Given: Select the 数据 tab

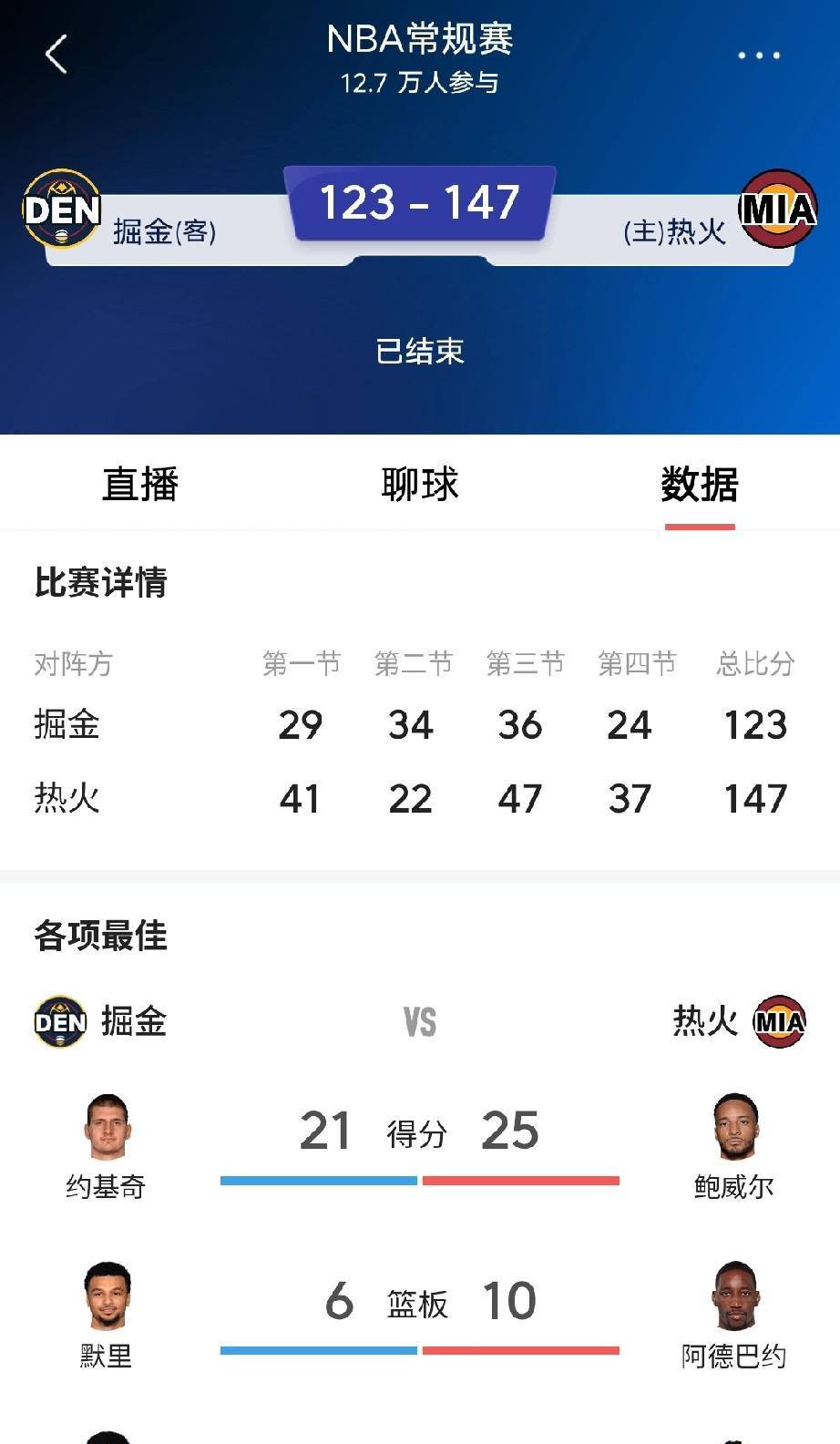Looking at the screenshot, I should [x=699, y=486].
